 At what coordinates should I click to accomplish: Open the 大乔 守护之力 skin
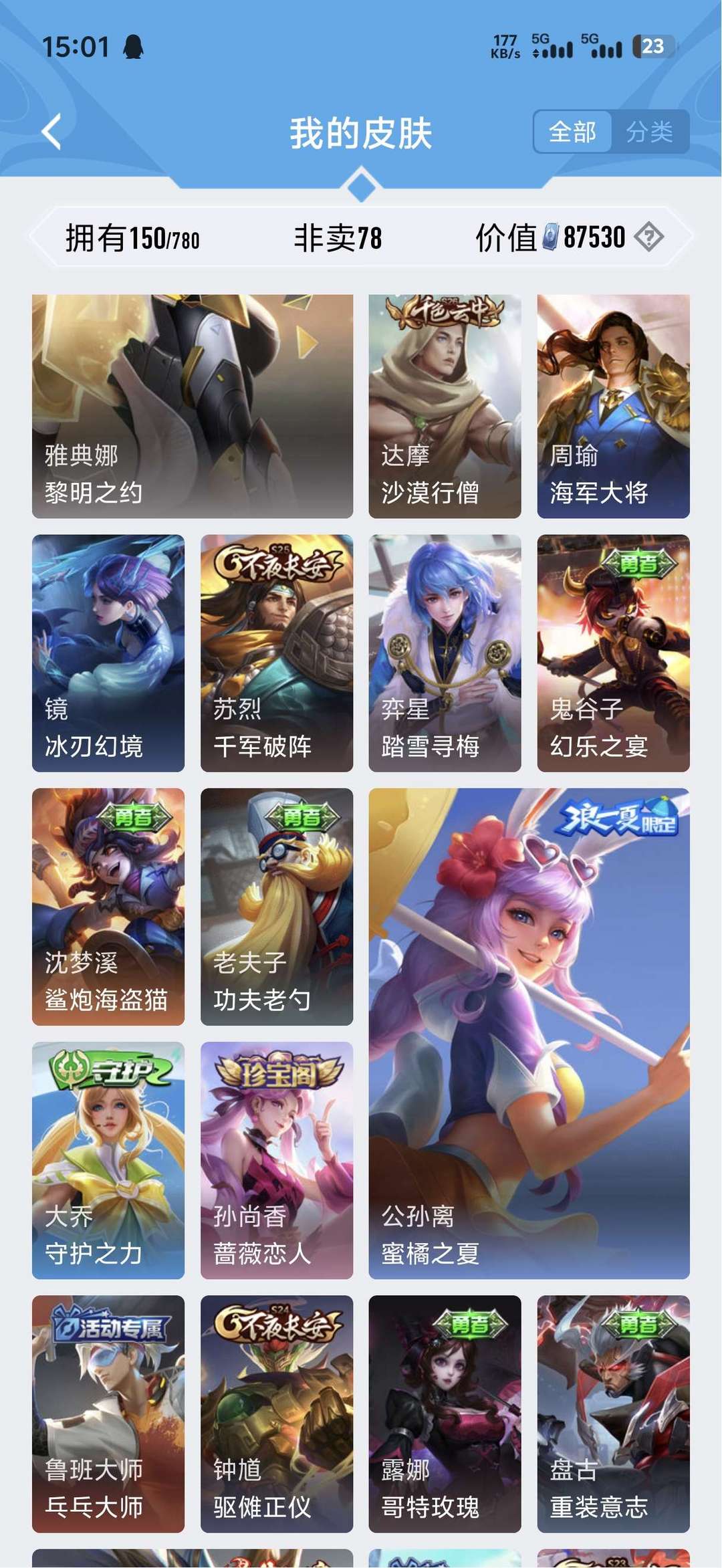point(108,1159)
